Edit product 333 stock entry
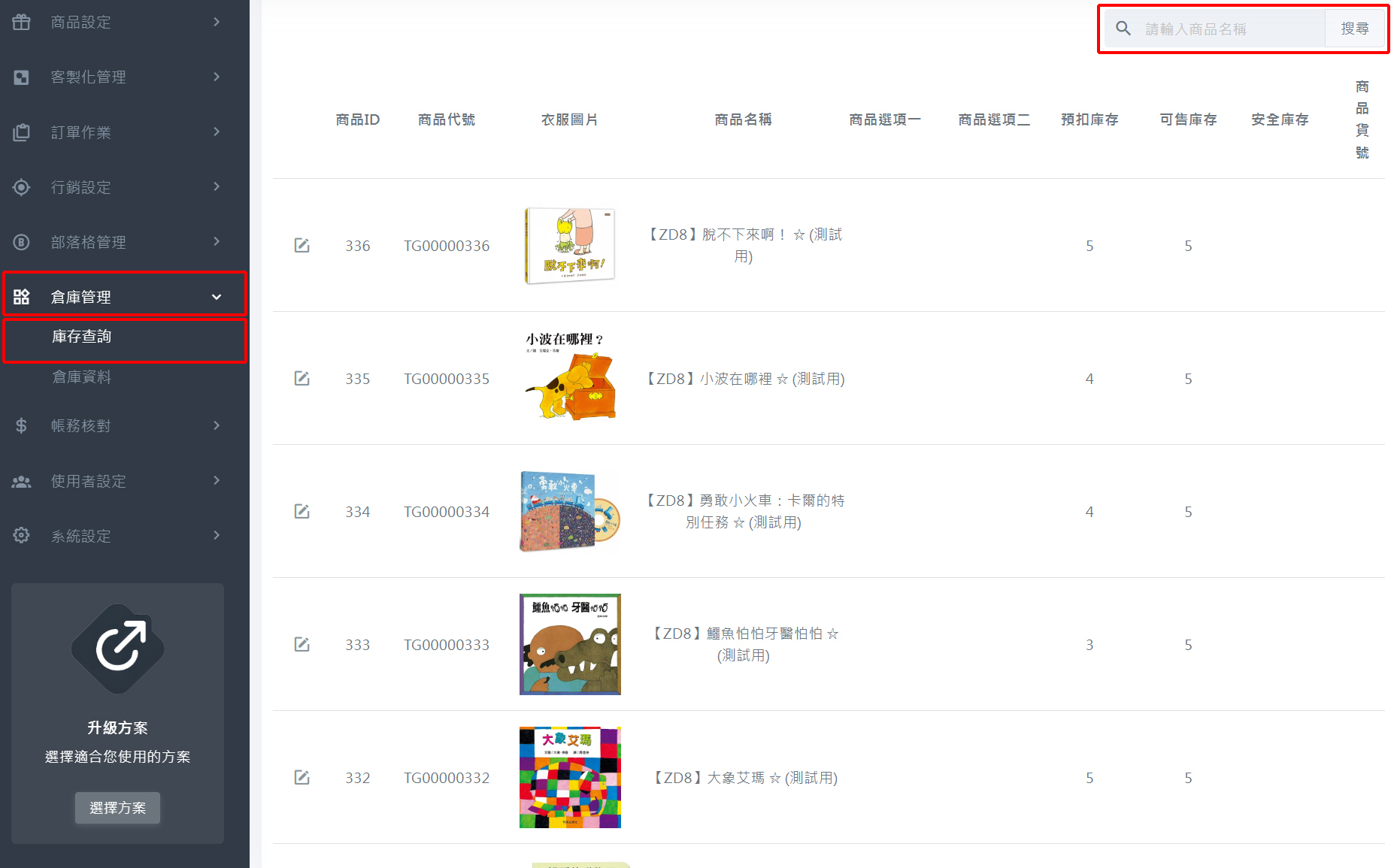 (302, 645)
